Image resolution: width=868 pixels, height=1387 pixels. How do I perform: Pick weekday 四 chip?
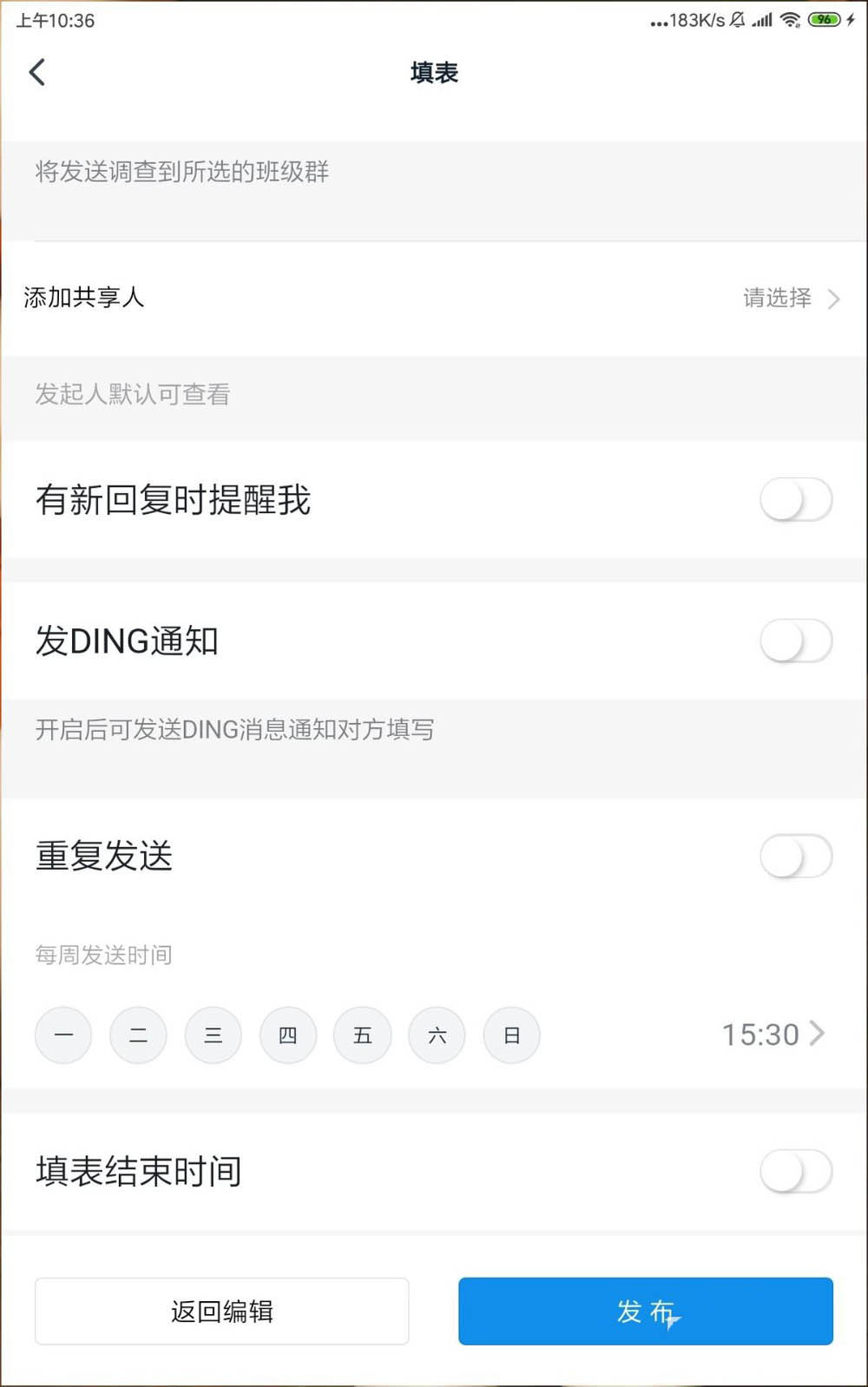click(287, 1035)
